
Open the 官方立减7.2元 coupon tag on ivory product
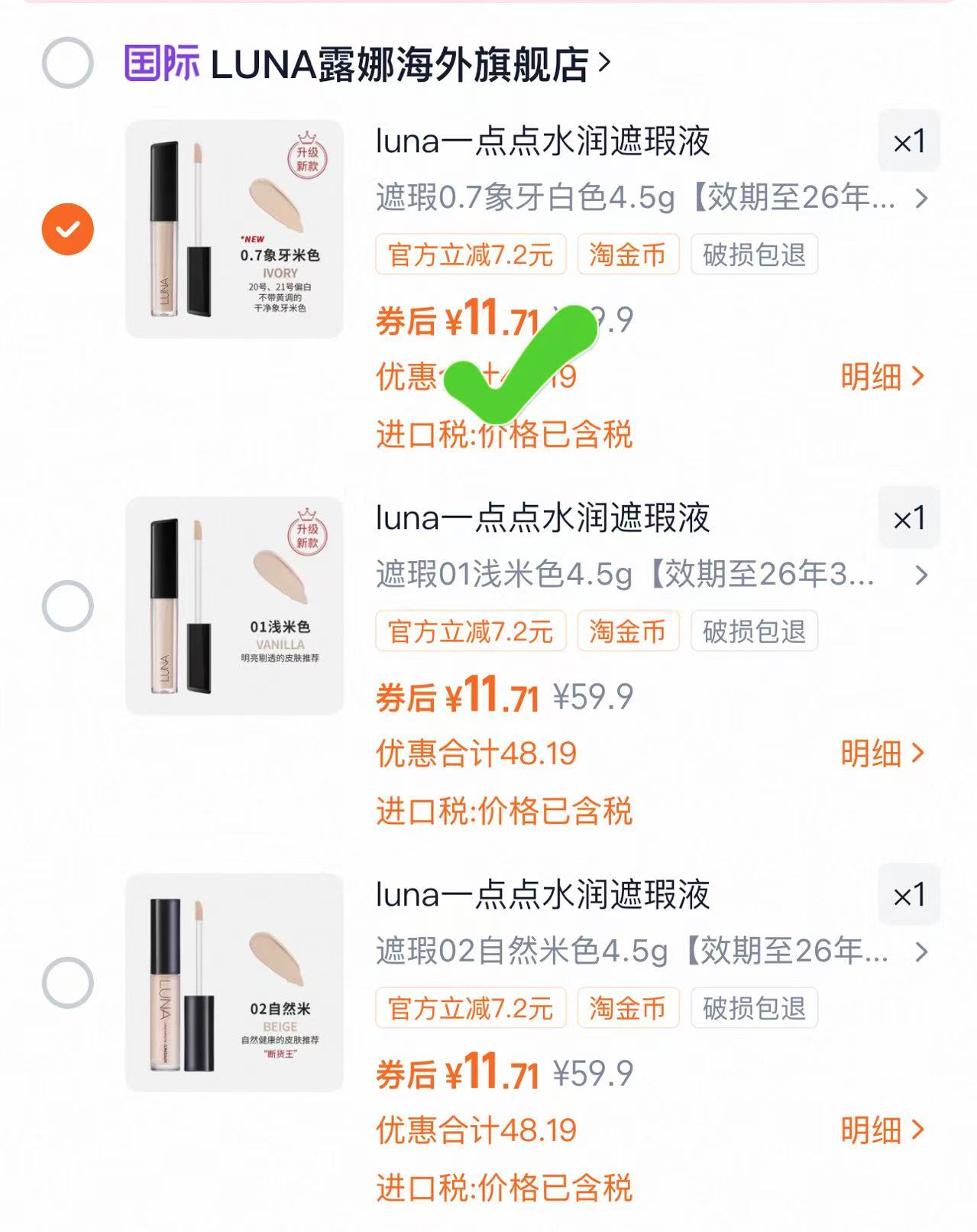[471, 255]
